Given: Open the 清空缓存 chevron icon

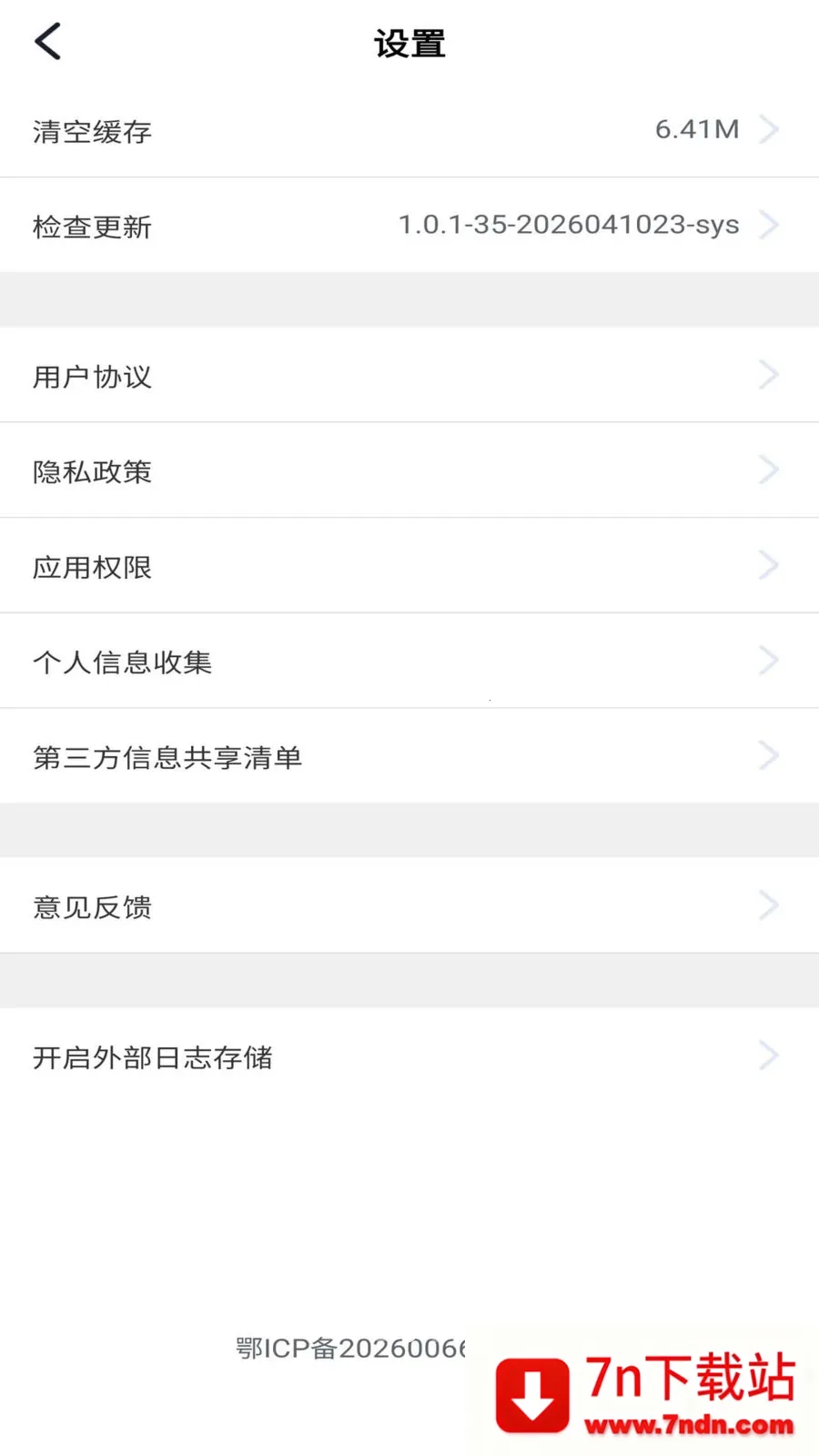Looking at the screenshot, I should pos(769,130).
